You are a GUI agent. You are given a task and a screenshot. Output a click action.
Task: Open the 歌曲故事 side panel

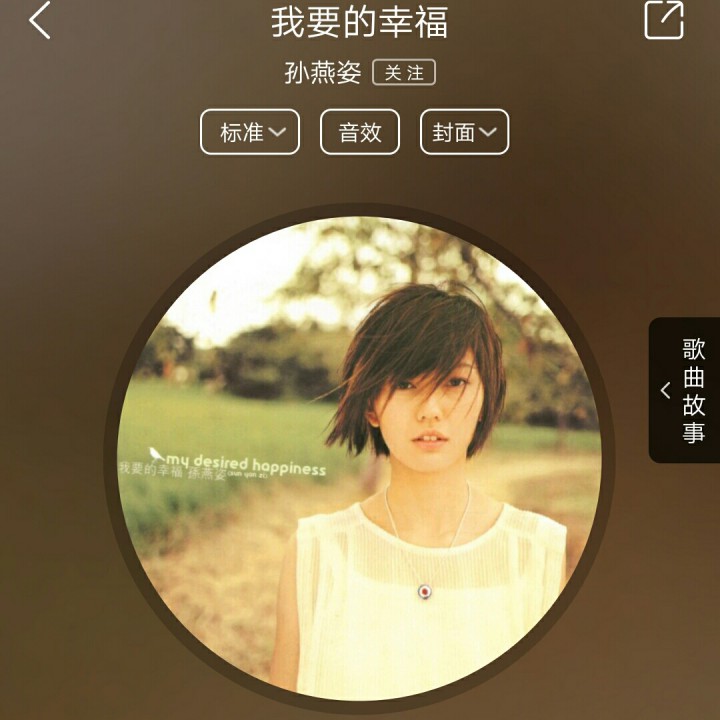coord(686,390)
